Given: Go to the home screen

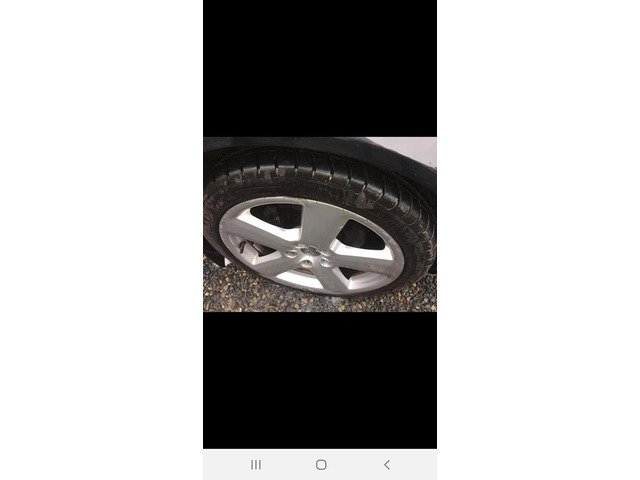Looking at the screenshot, I should click(x=321, y=465).
